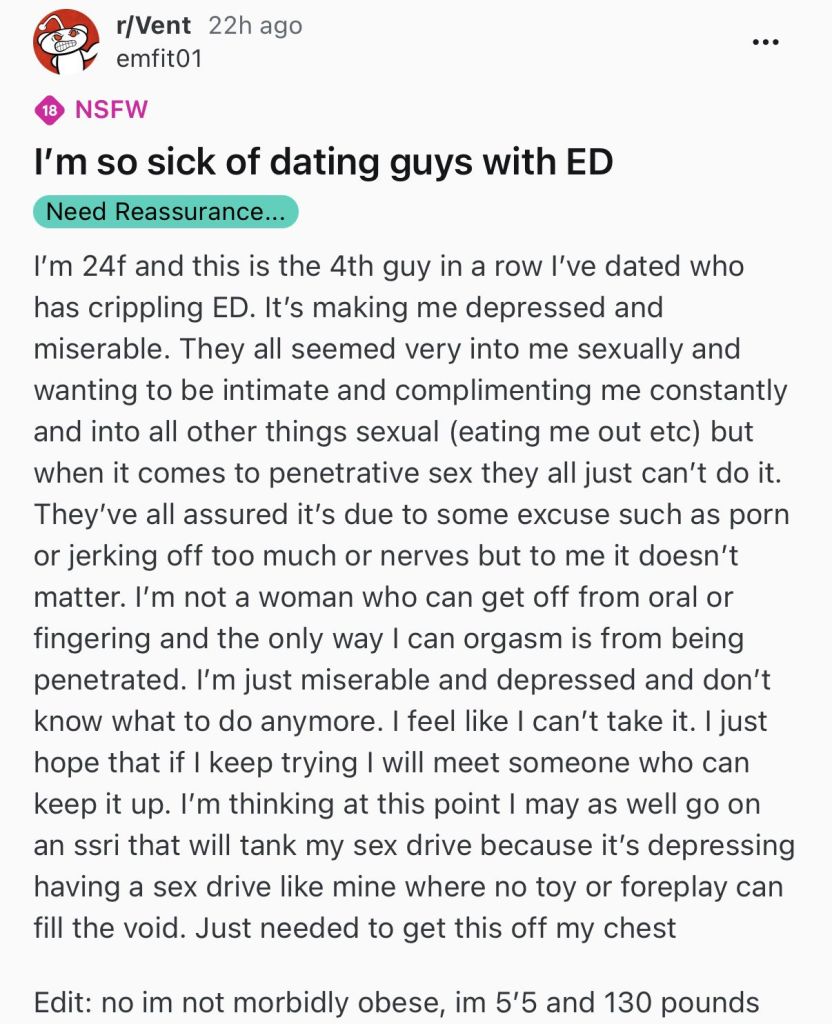View emfit01's user profile
Screen dimensions: 832x1024
[x=159, y=59]
